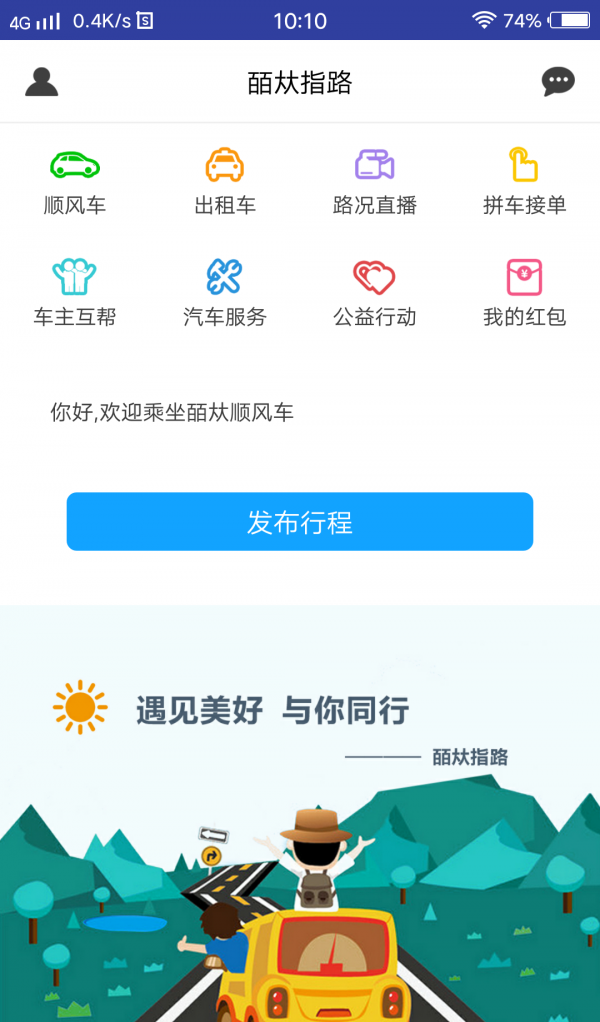The image size is (600, 1022).
Task: Tap the 发布行程 publish trip button
Action: click(x=300, y=521)
